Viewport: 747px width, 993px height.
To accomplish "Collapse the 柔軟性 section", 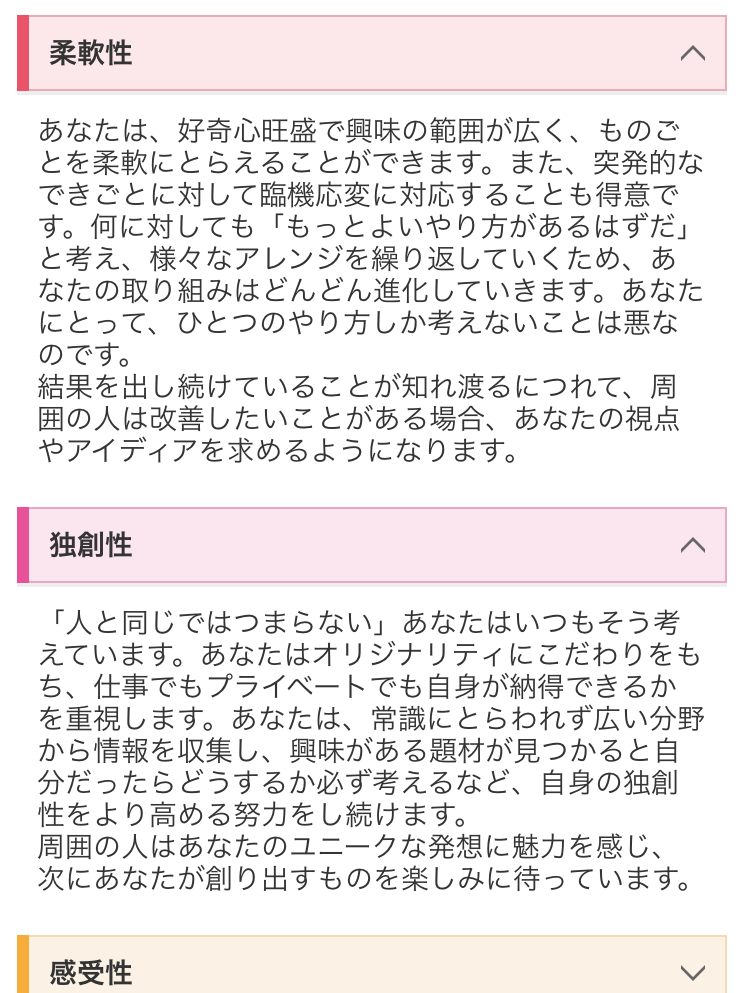I will pos(692,53).
